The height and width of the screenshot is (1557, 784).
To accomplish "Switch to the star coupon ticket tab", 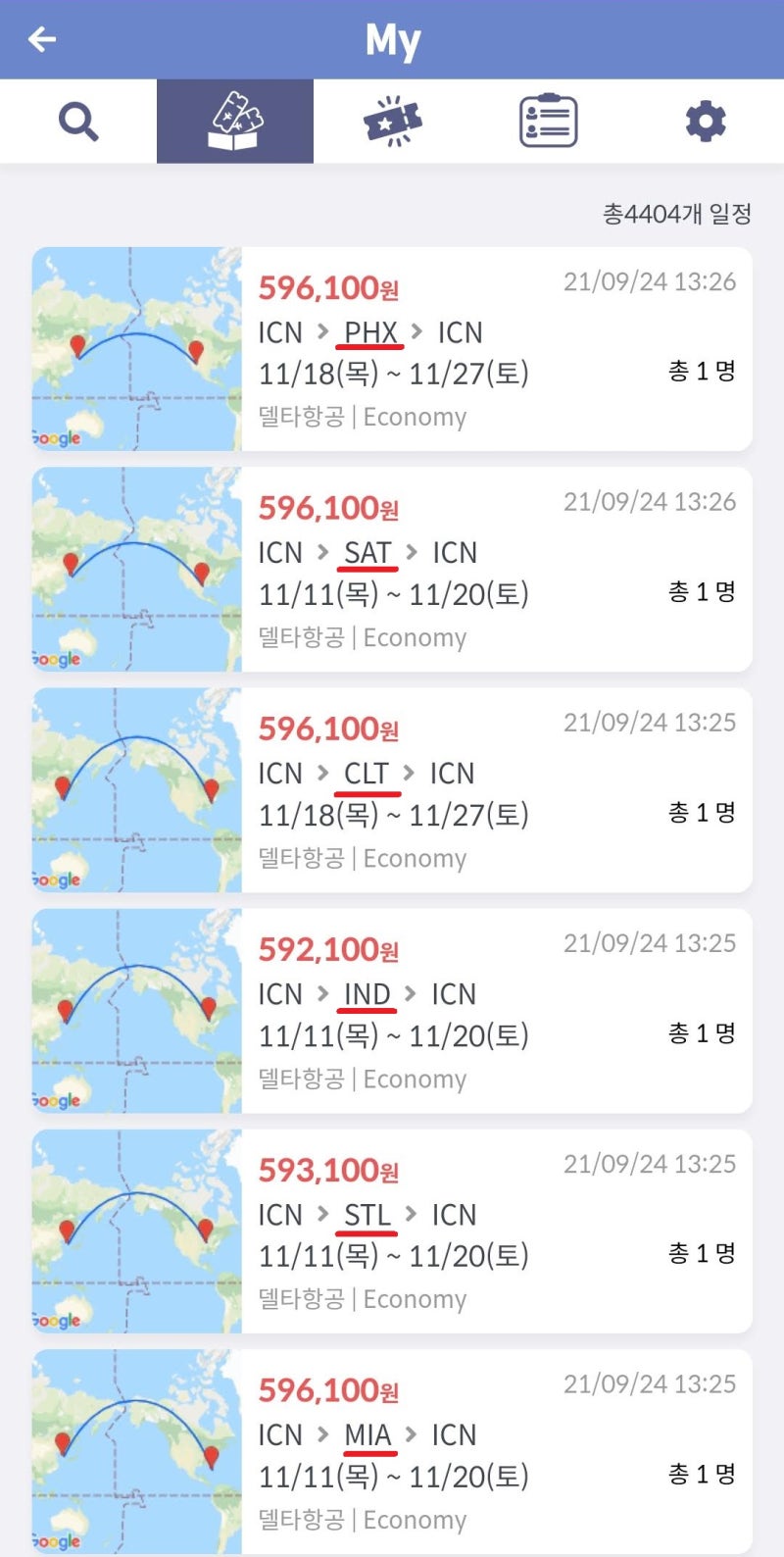I will (x=392, y=122).
